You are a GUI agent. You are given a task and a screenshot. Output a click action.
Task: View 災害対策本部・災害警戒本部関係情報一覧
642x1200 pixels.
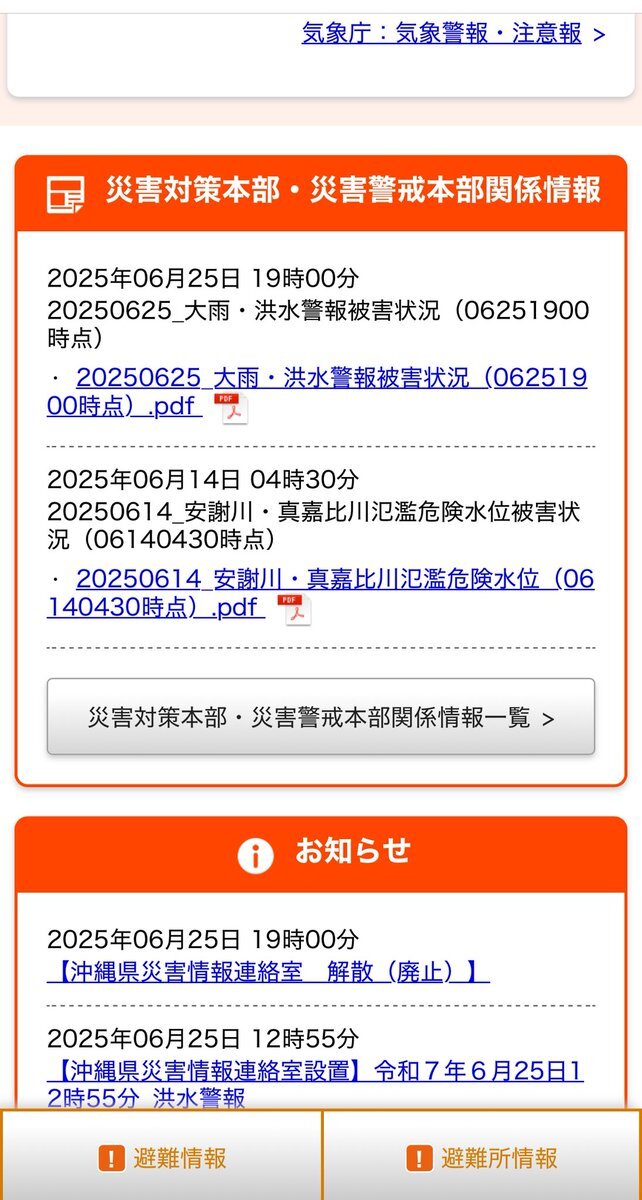321,717
